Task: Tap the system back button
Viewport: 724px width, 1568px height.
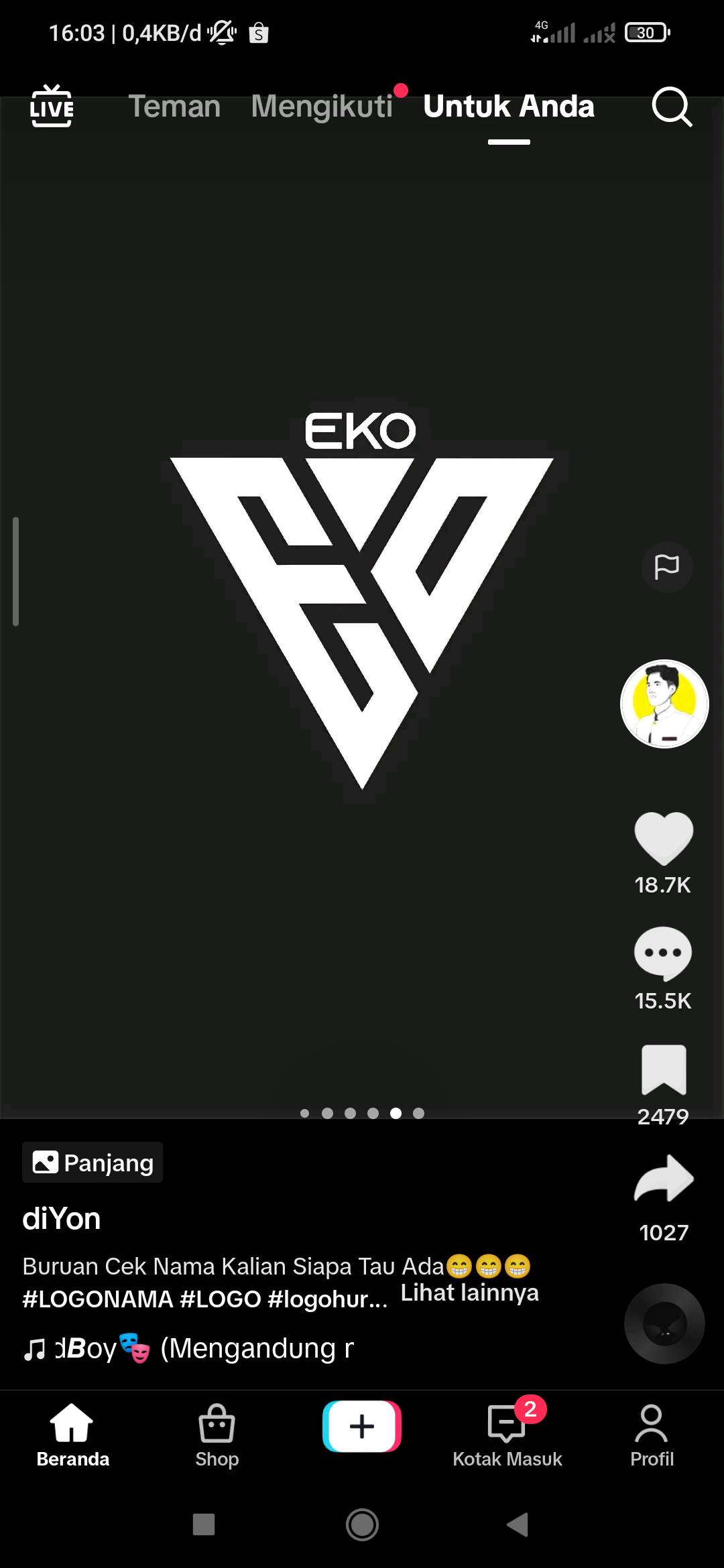Action: tap(518, 1524)
